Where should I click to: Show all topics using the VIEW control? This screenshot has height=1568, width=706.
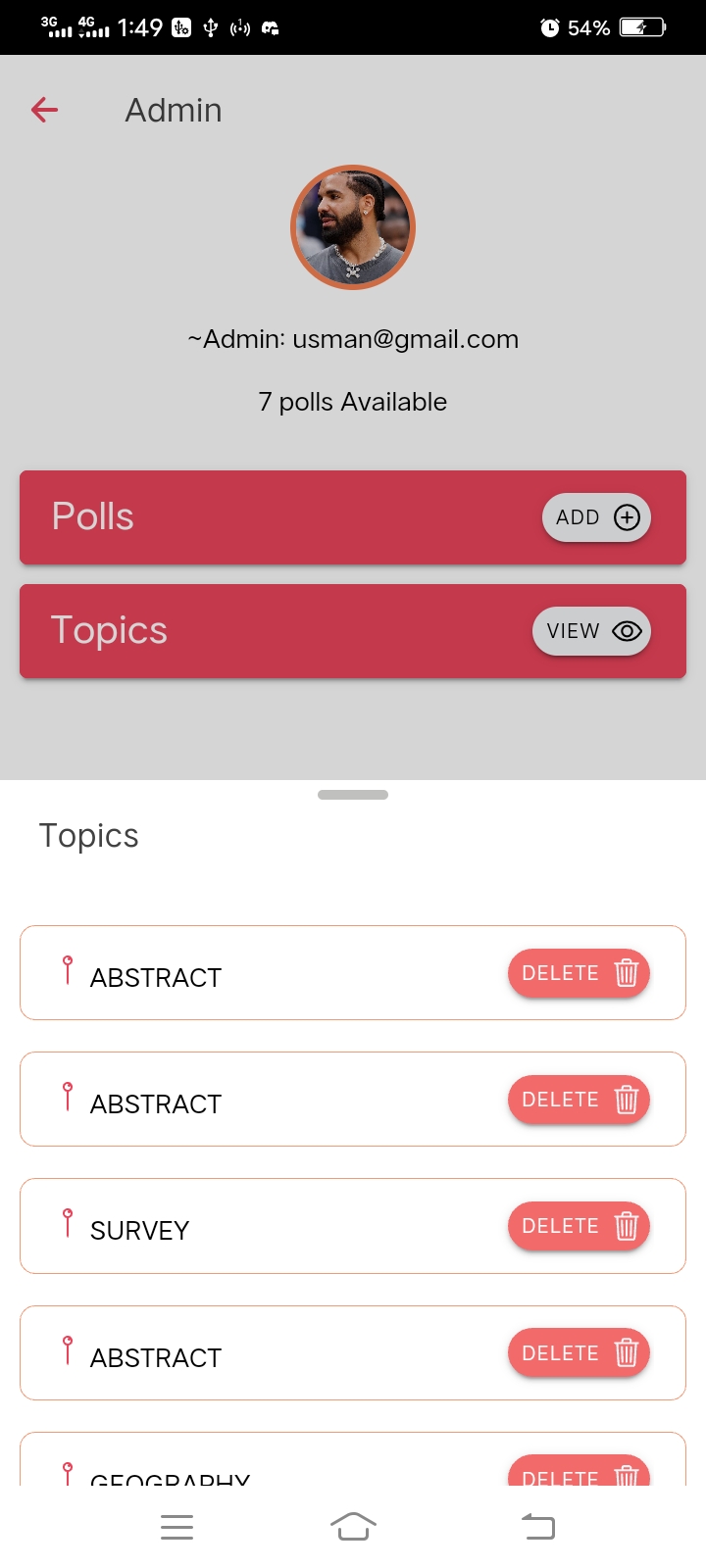(590, 631)
